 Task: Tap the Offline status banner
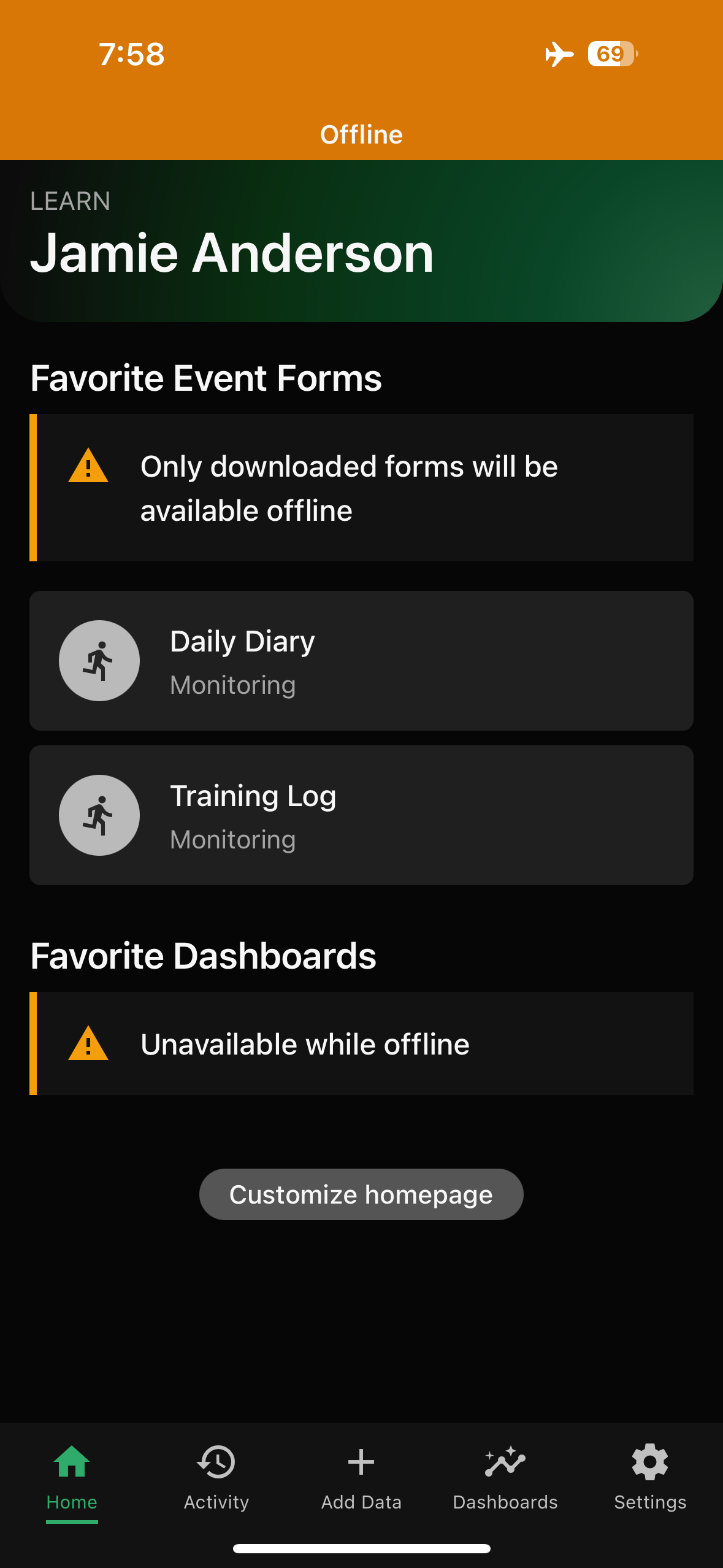pos(361,134)
